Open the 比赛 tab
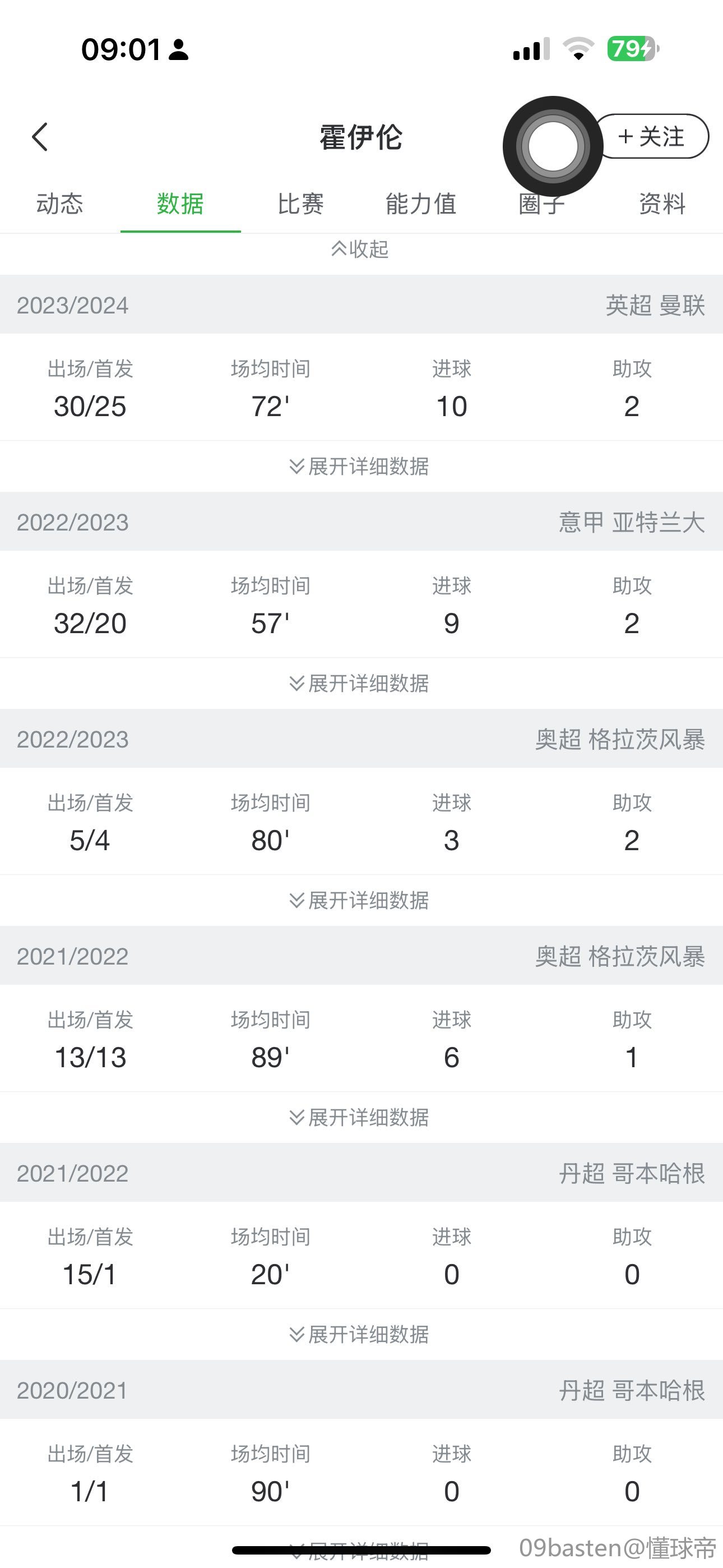This screenshot has height=1568, width=723. coord(300,204)
